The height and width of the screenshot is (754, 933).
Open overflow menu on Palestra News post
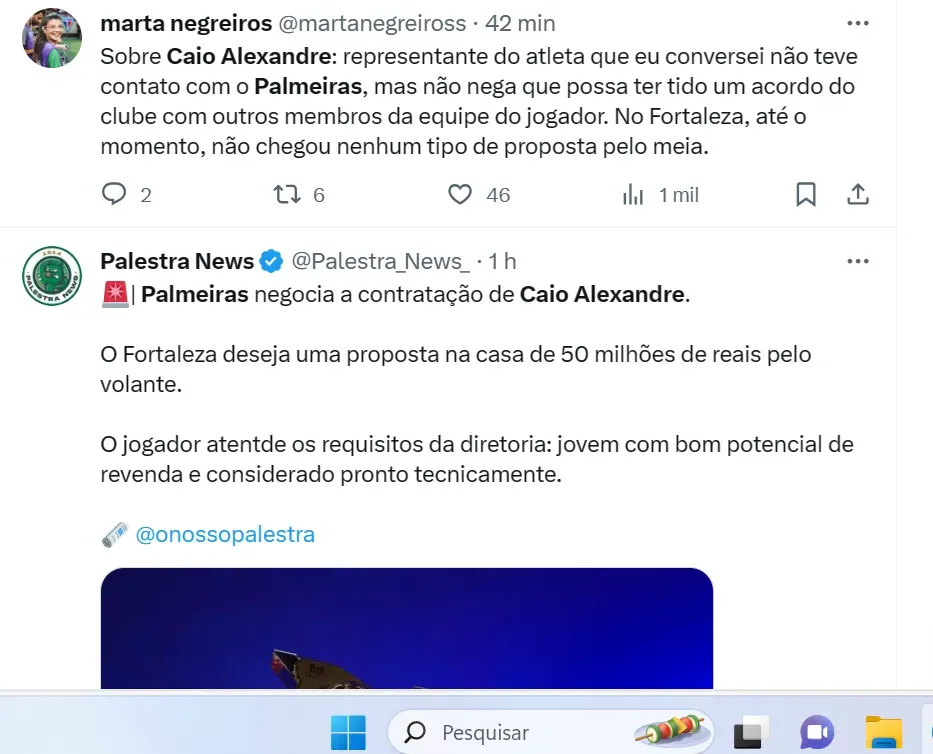tap(857, 261)
